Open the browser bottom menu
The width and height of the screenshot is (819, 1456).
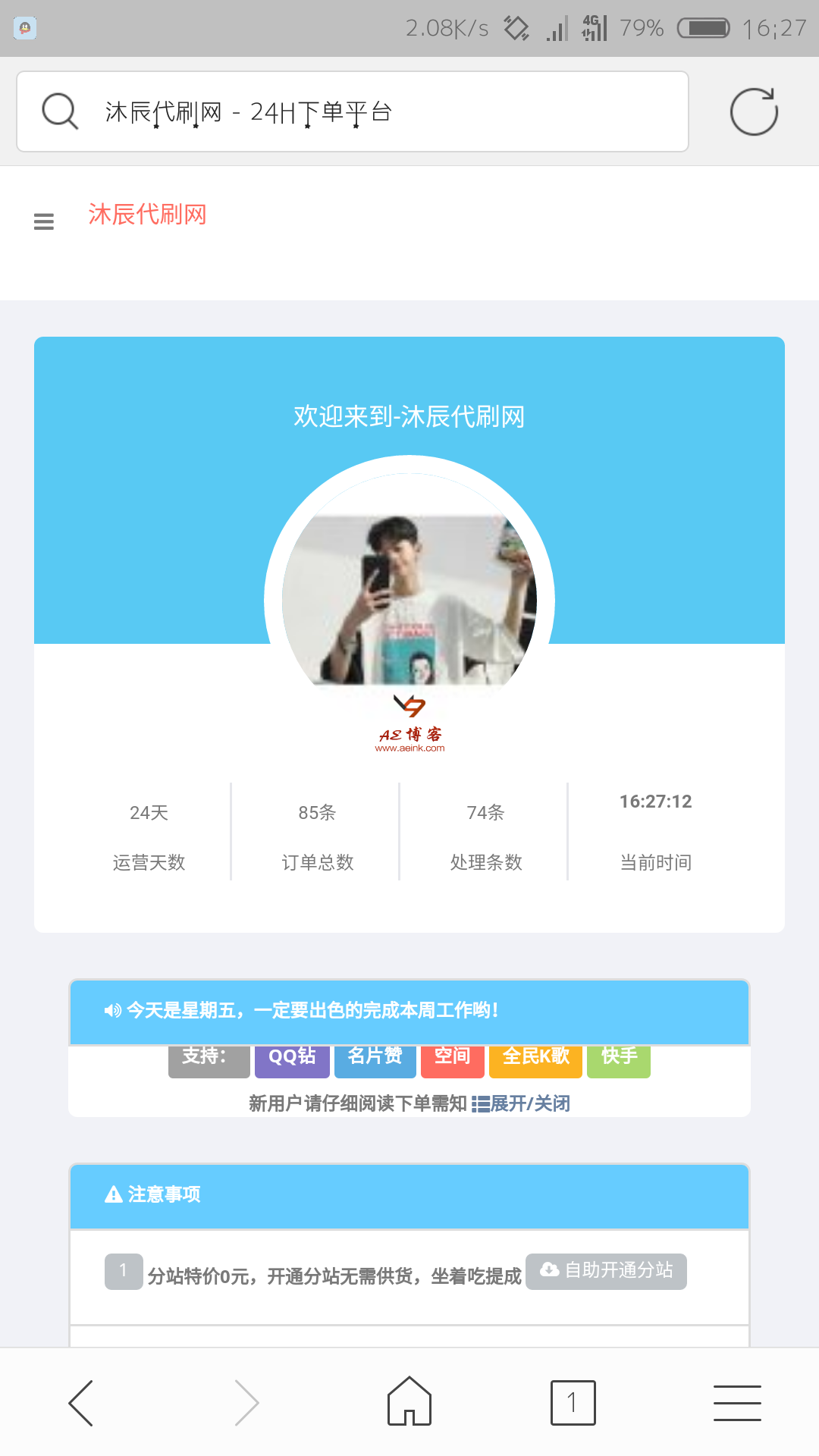(737, 1402)
